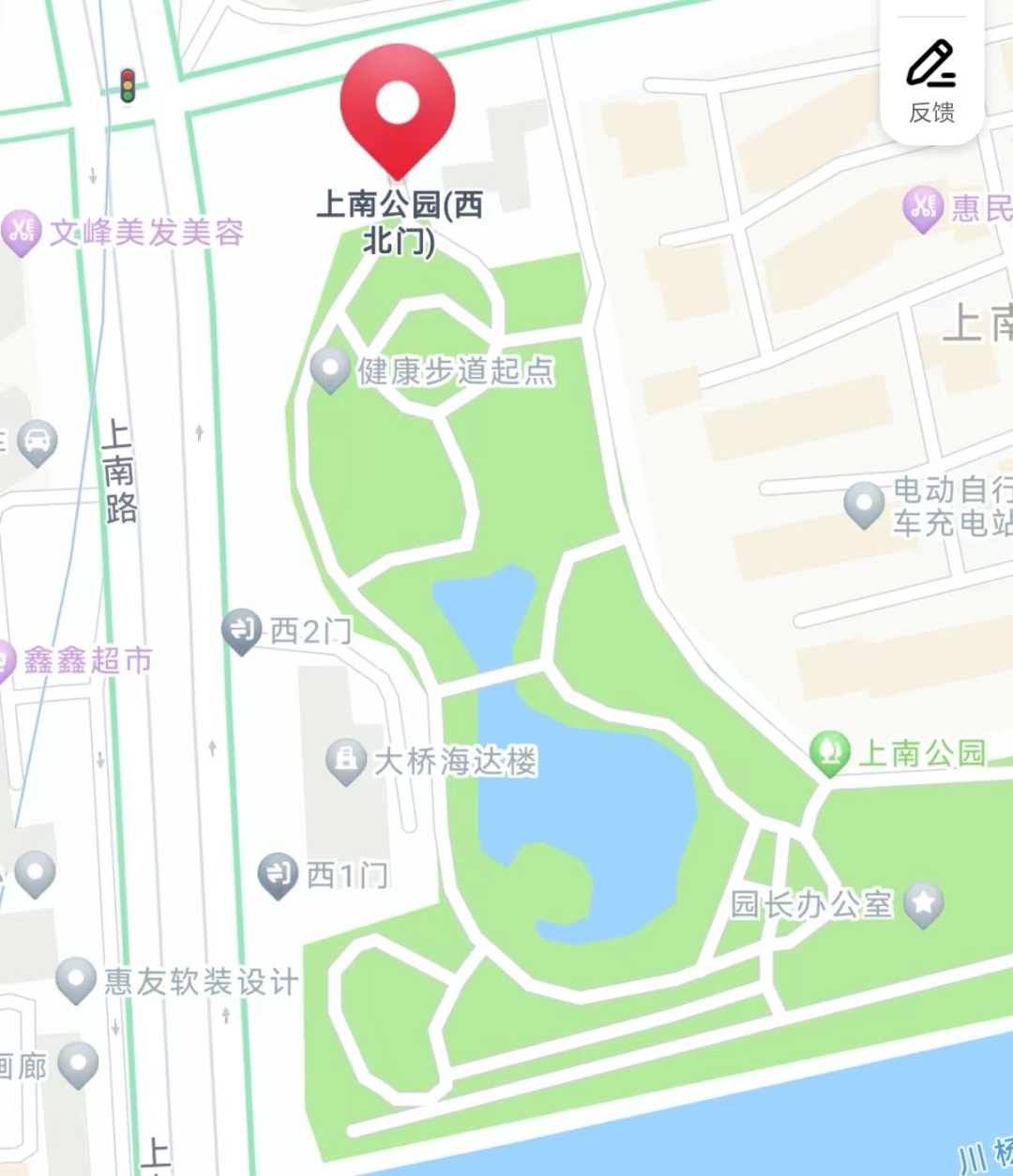Viewport: 1013px width, 1176px height.
Task: Select the 健康步道起点 map marker
Action: (330, 370)
